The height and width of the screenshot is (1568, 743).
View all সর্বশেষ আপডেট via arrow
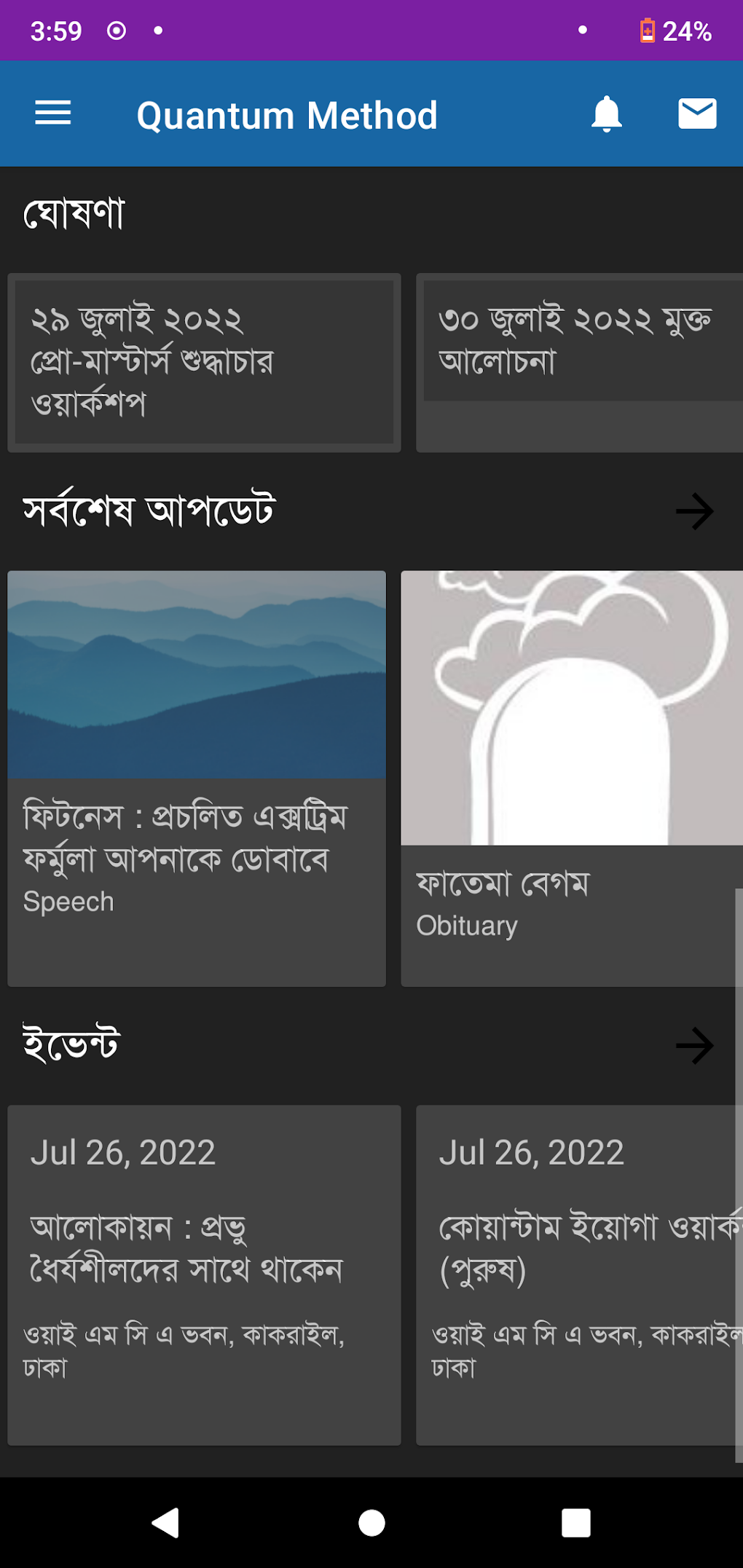pyautogui.click(x=694, y=512)
